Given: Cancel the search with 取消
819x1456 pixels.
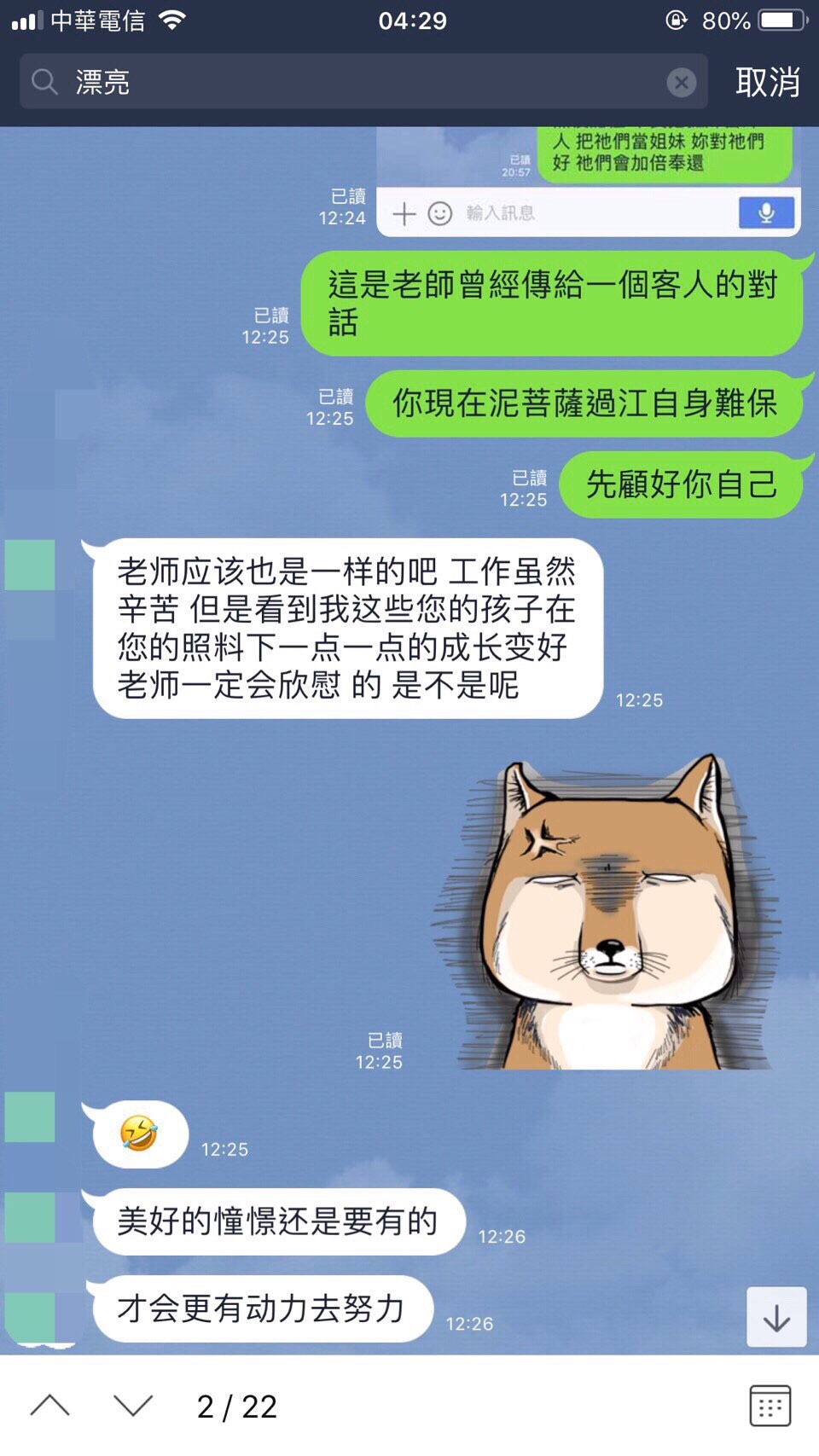Looking at the screenshot, I should click(x=767, y=83).
